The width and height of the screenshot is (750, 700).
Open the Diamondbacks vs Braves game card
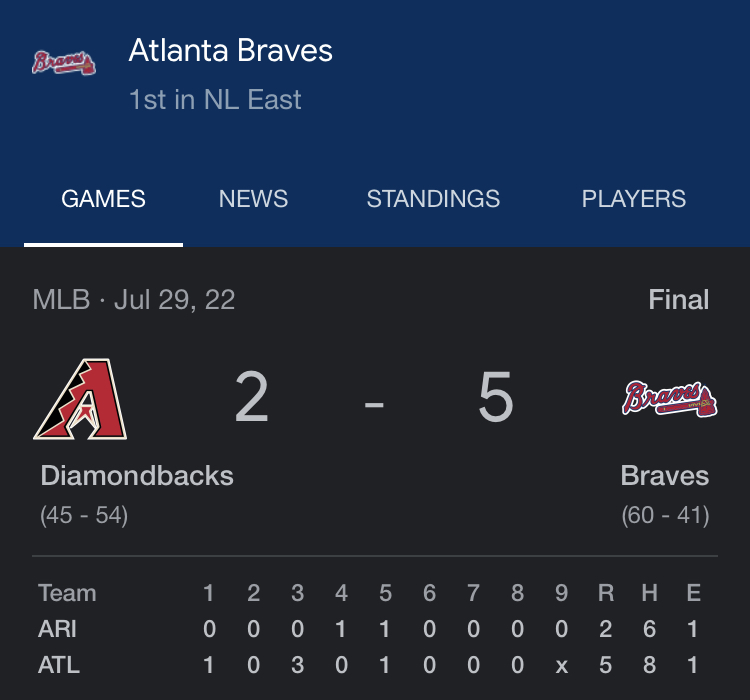[375, 420]
